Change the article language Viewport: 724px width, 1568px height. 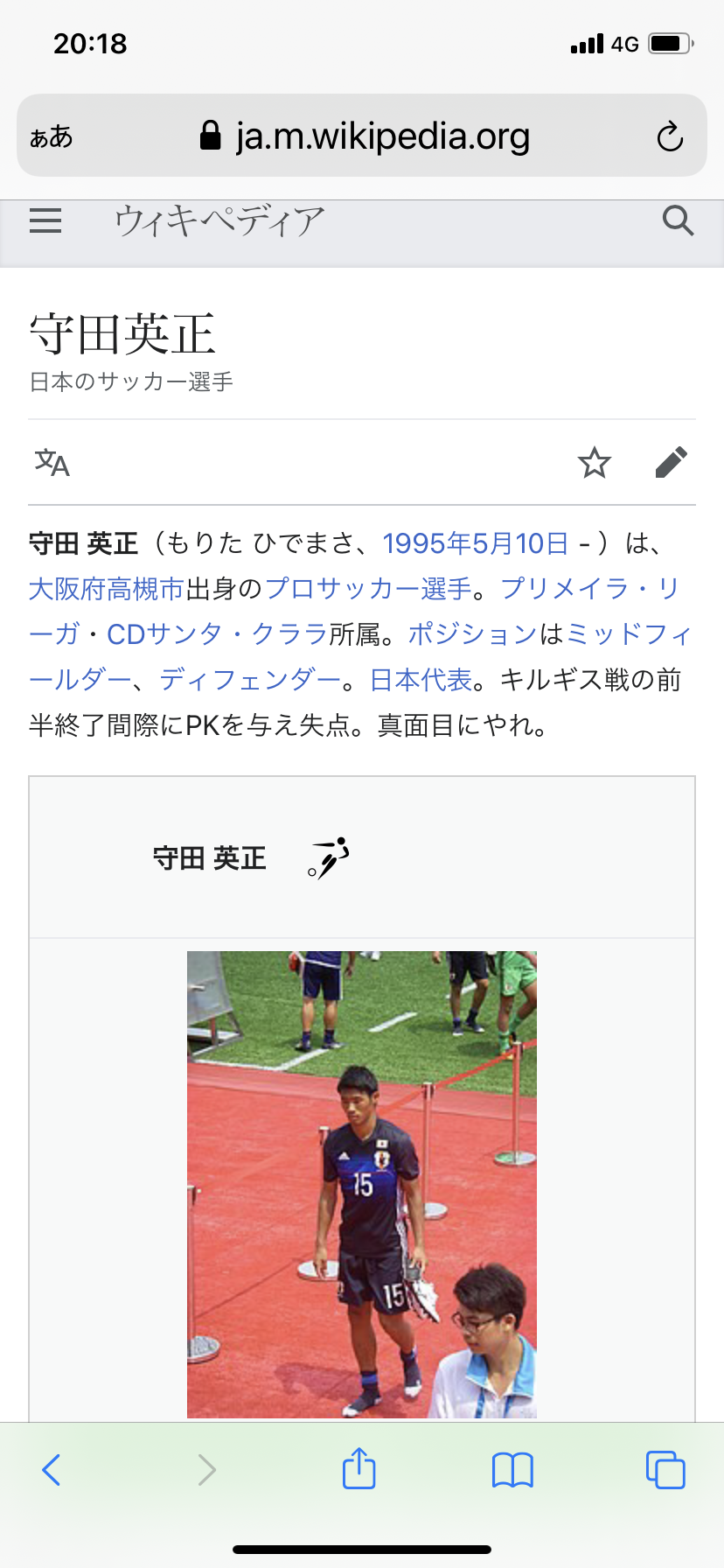point(52,462)
